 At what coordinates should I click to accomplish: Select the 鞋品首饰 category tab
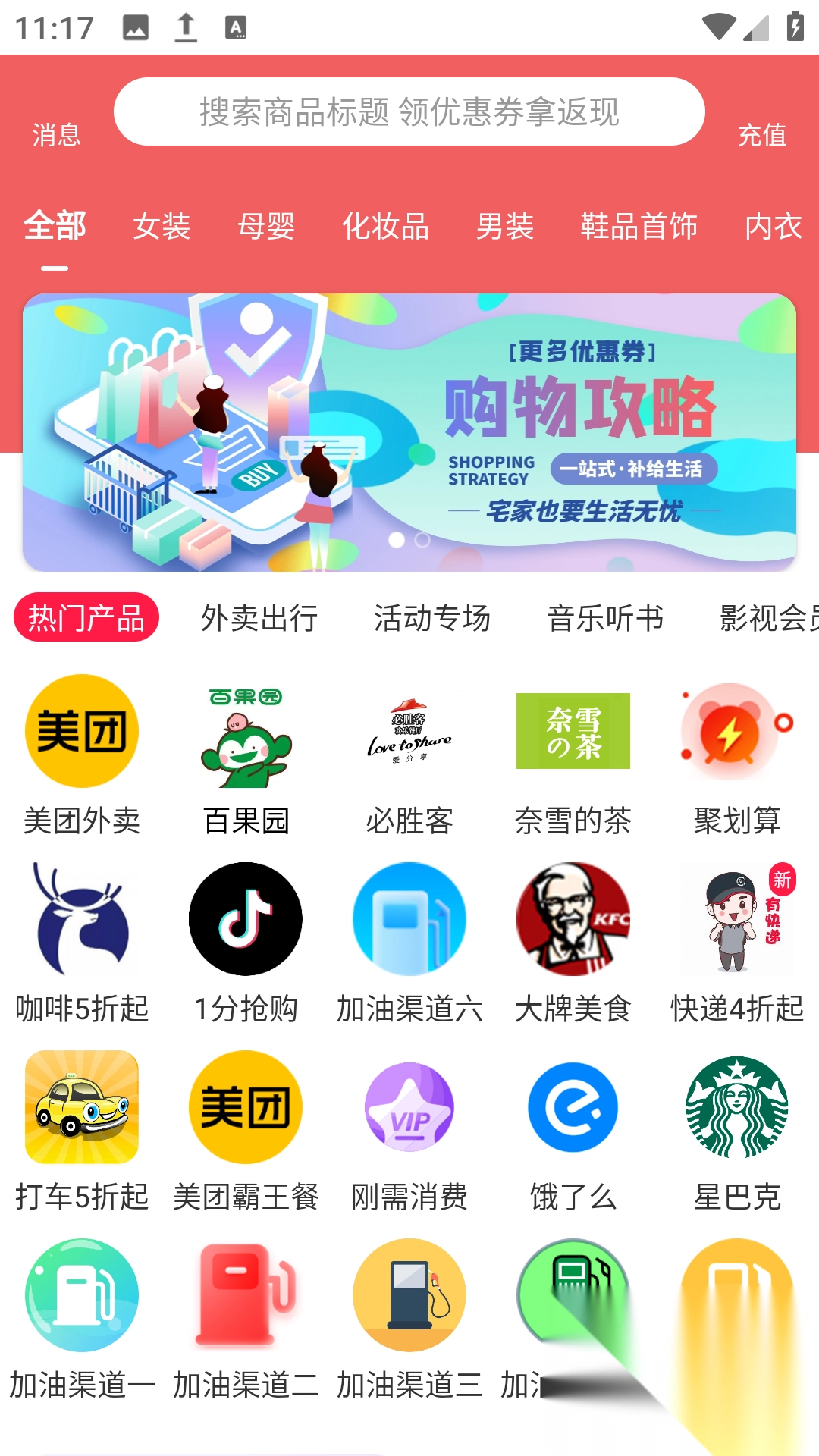639,226
